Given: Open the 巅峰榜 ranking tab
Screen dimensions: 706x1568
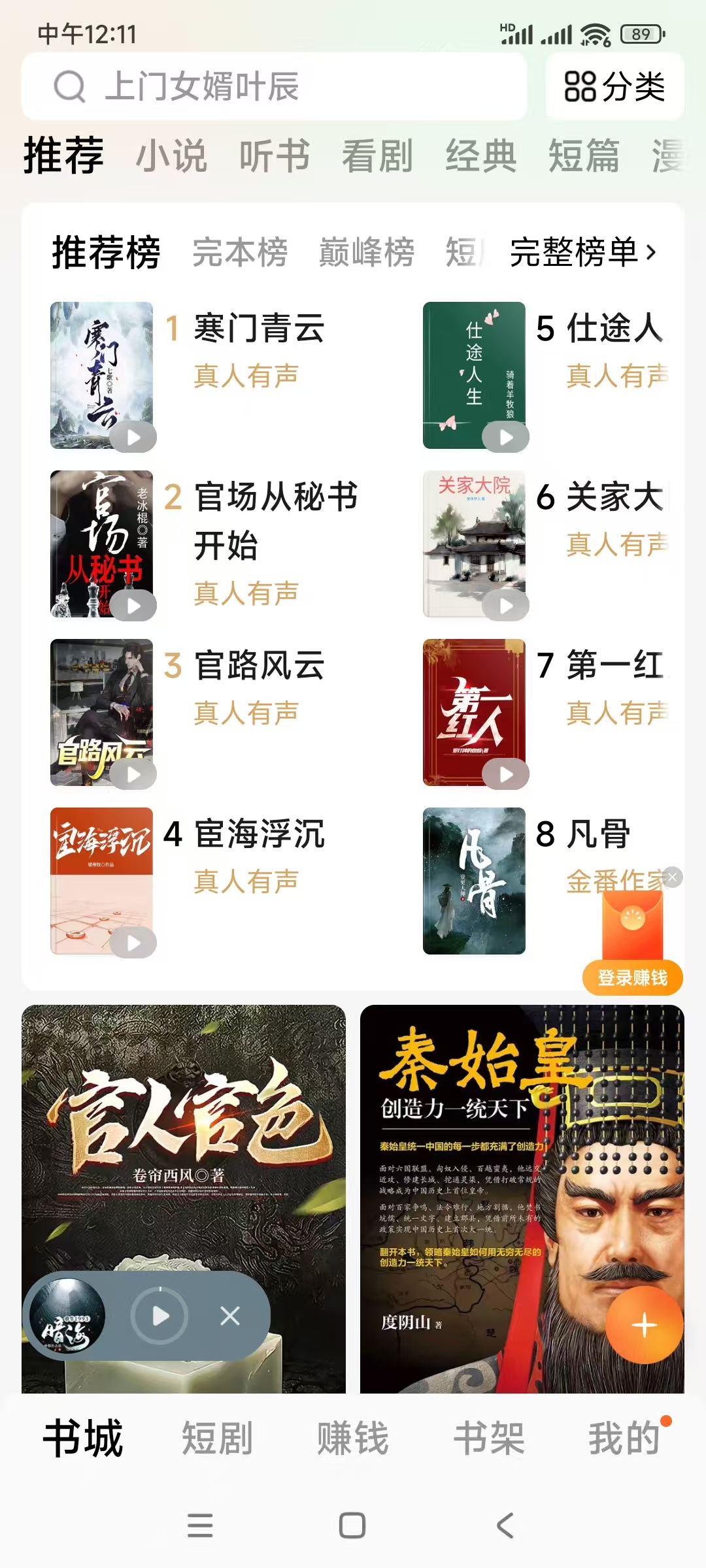Looking at the screenshot, I should point(366,255).
